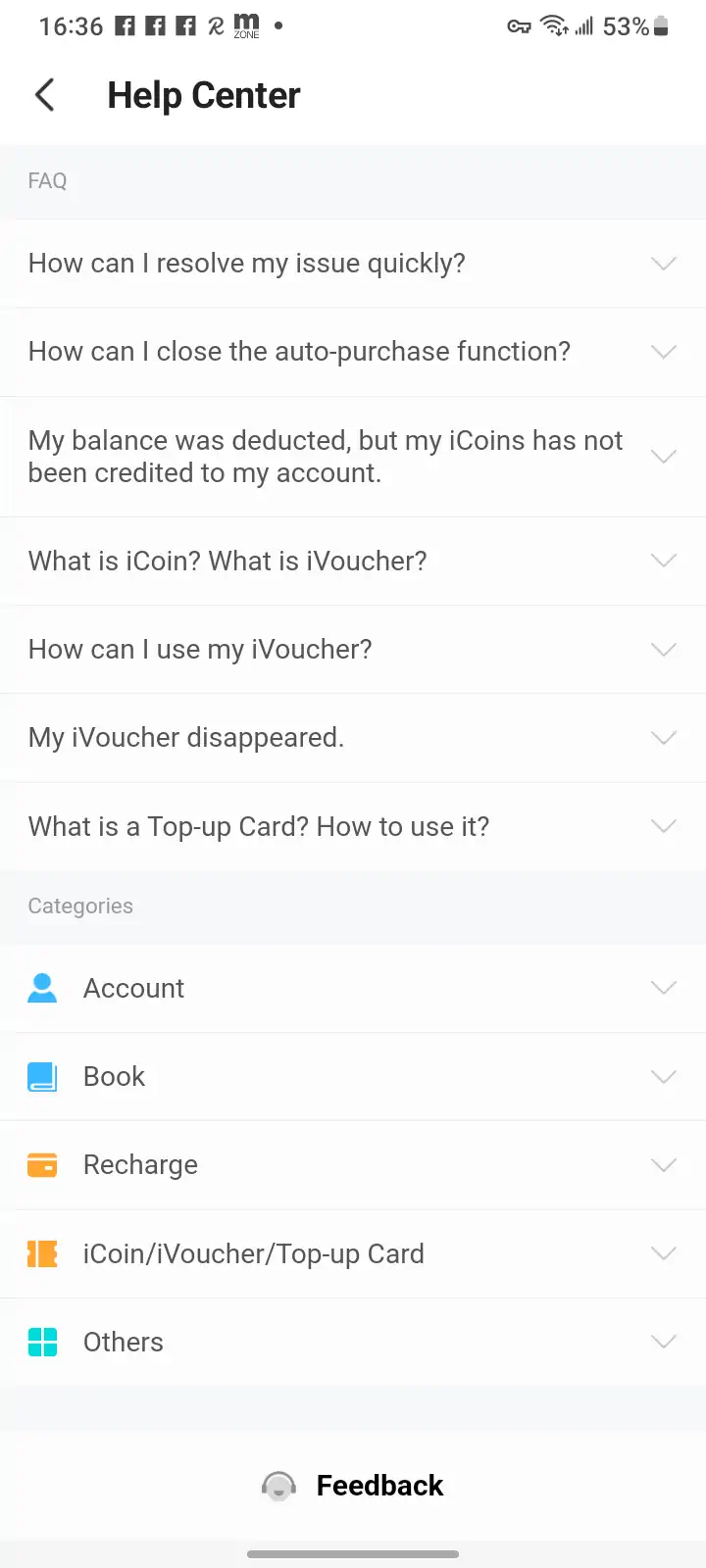
Task: Open the Others category
Action: tap(353, 1342)
